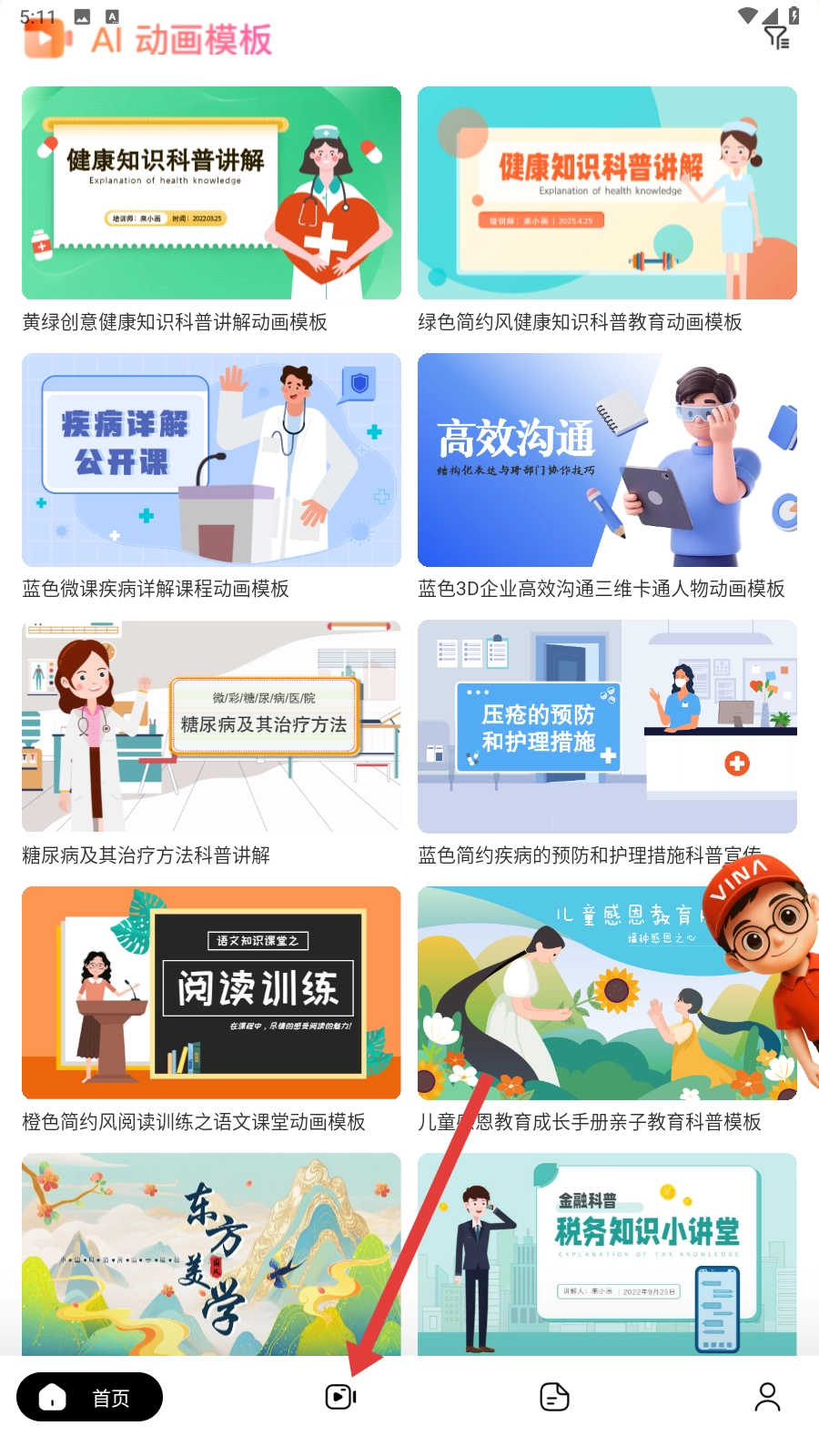Go to the 首页 tab
The height and width of the screenshot is (1456, 819).
point(90,1397)
